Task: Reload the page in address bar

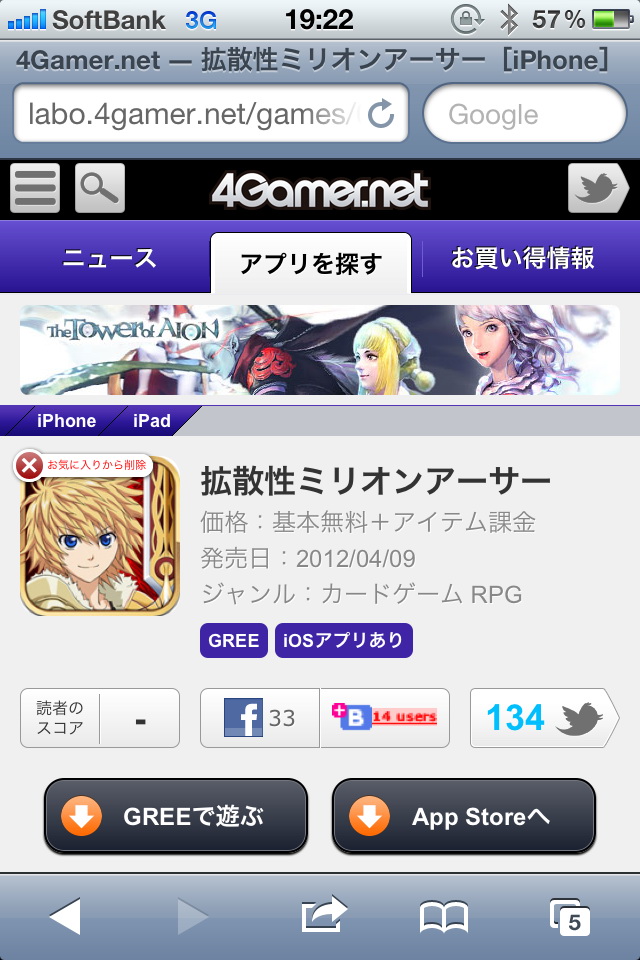Action: [x=381, y=115]
